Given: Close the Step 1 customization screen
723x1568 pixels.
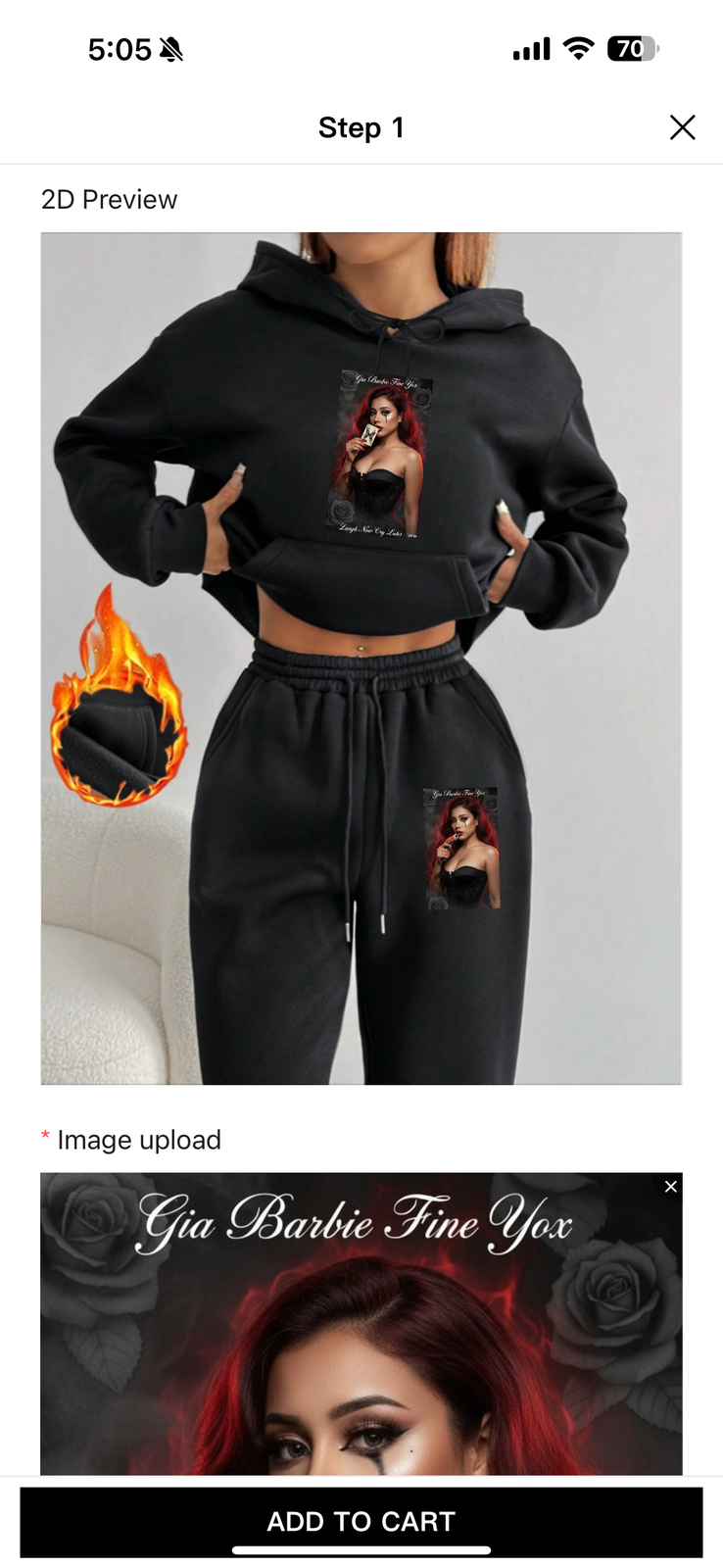Looking at the screenshot, I should coord(682,127).
